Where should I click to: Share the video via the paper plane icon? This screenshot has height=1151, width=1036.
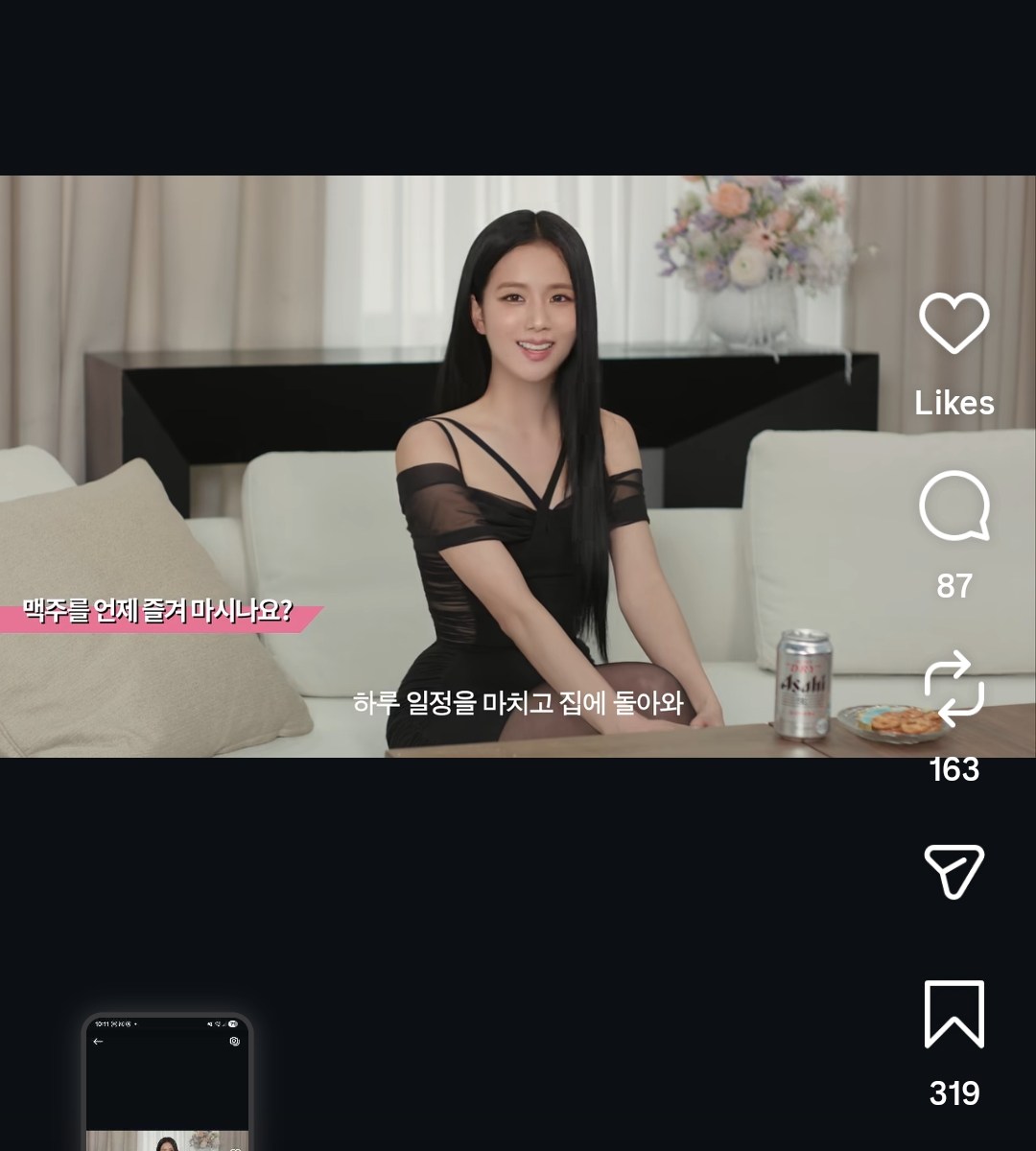pyautogui.click(x=954, y=871)
